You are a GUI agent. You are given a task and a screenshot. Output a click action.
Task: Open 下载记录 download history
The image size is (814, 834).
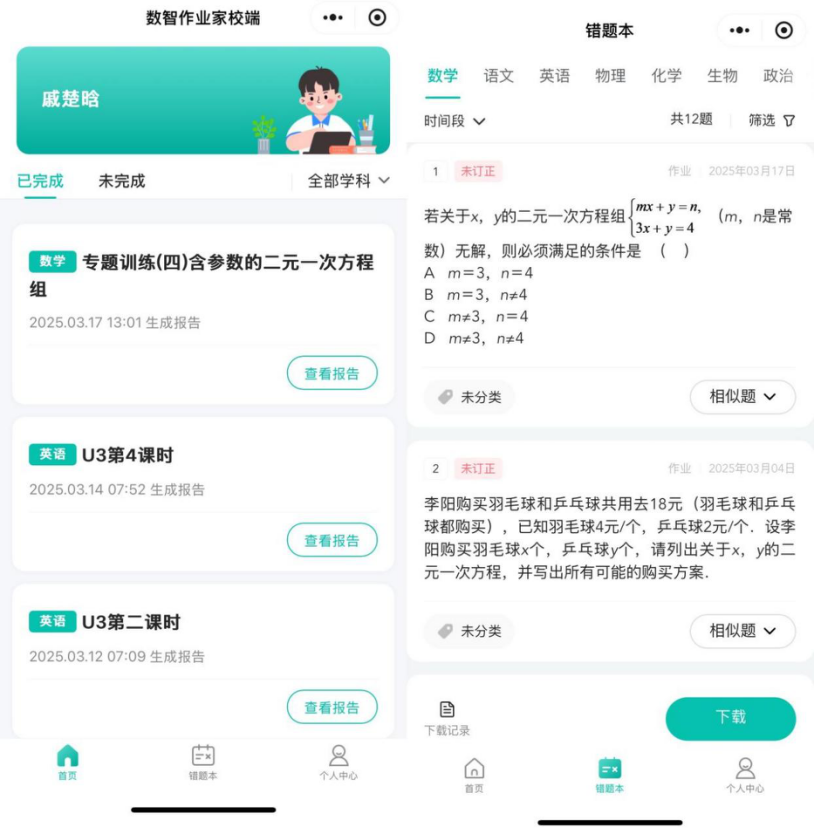446,717
